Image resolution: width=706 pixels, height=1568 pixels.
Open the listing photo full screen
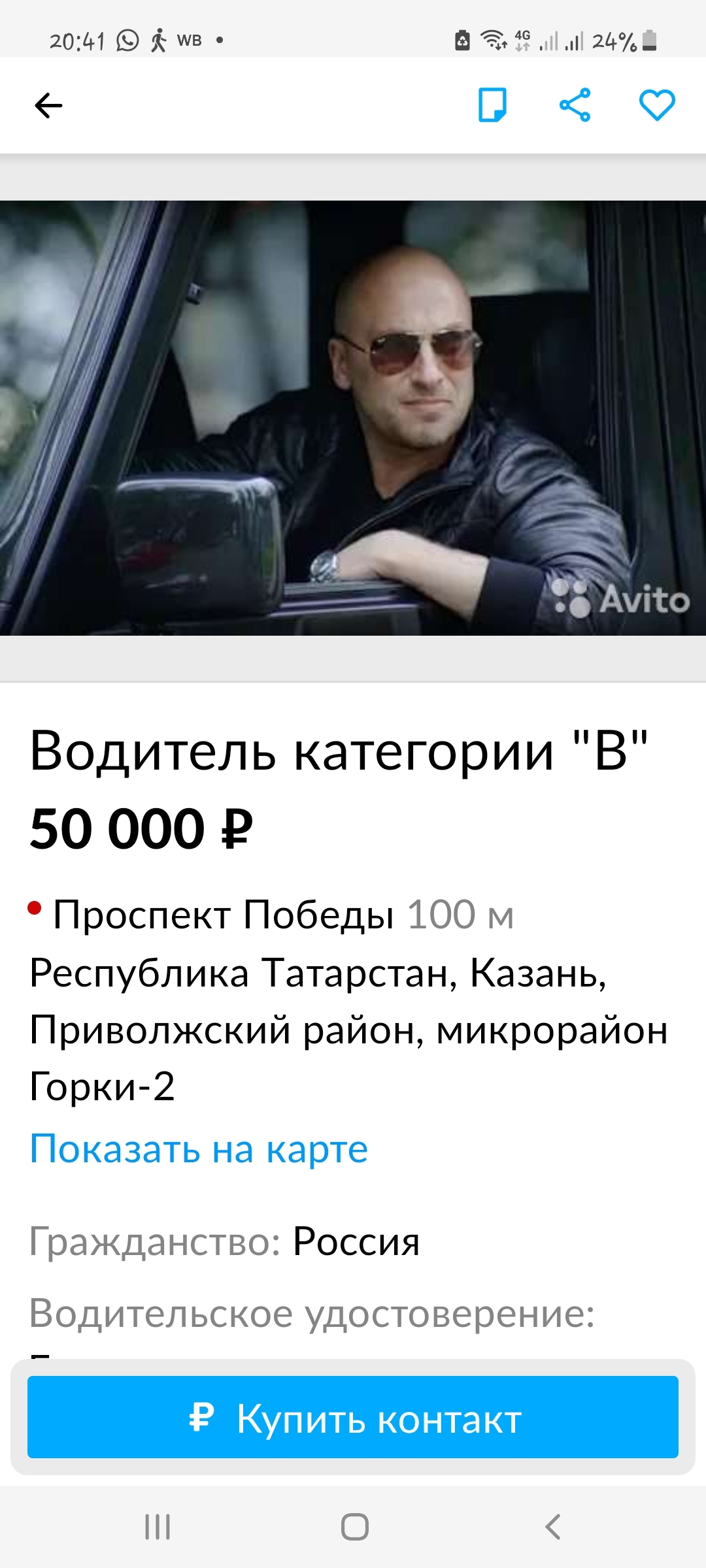click(353, 418)
